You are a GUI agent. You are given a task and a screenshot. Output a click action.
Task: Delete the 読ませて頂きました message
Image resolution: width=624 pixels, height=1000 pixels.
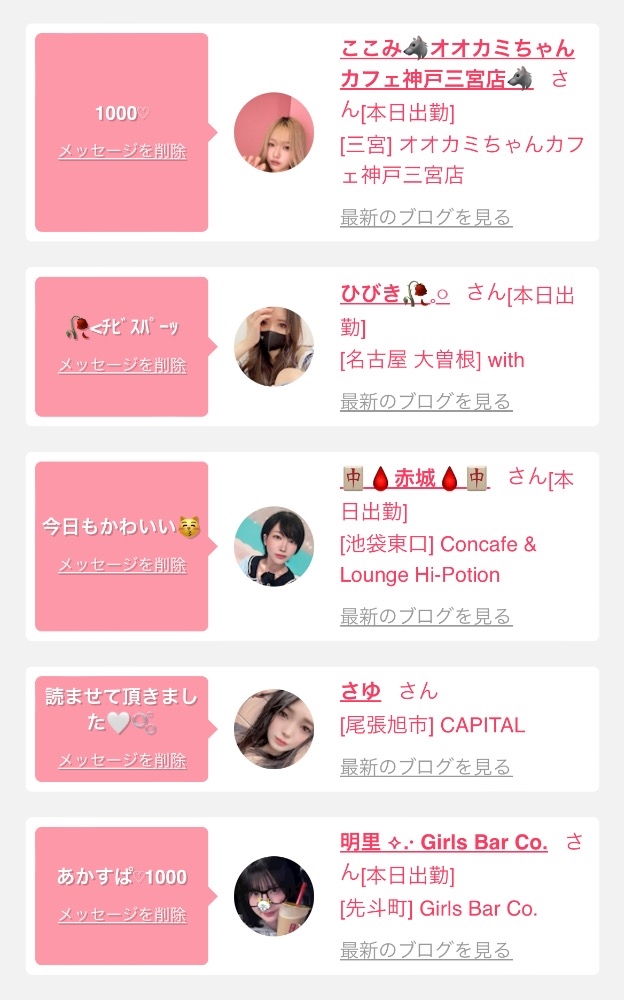pyautogui.click(x=123, y=760)
